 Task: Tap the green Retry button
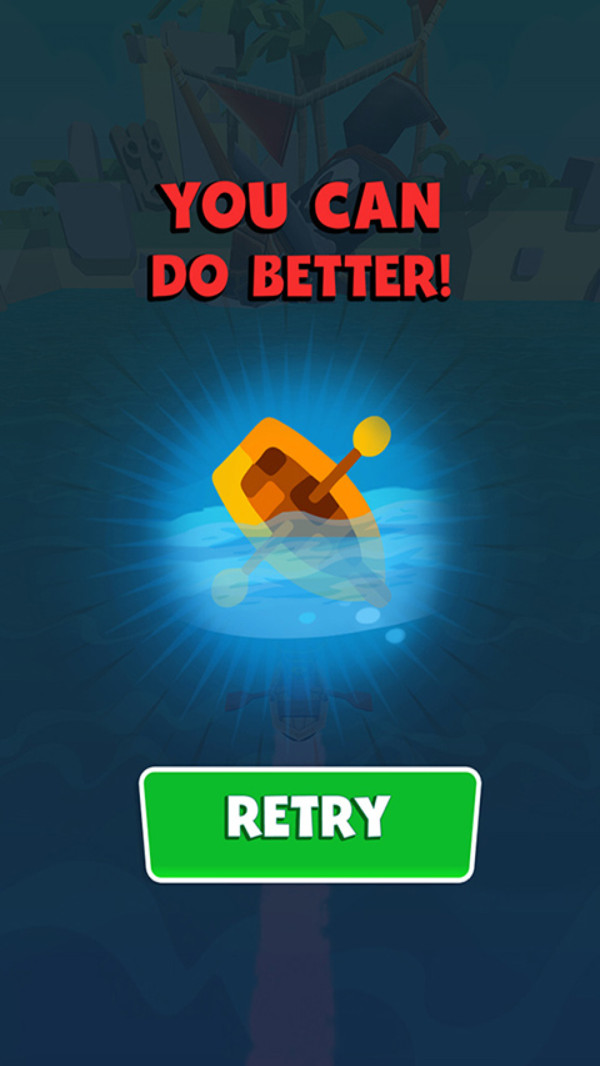310,824
